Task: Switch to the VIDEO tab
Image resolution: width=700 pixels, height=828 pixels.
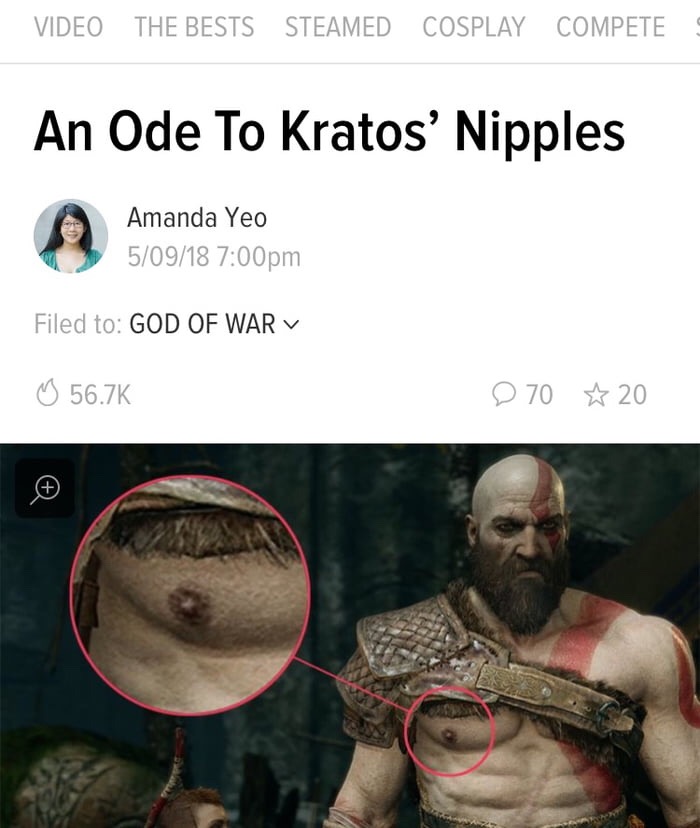Action: point(68,27)
